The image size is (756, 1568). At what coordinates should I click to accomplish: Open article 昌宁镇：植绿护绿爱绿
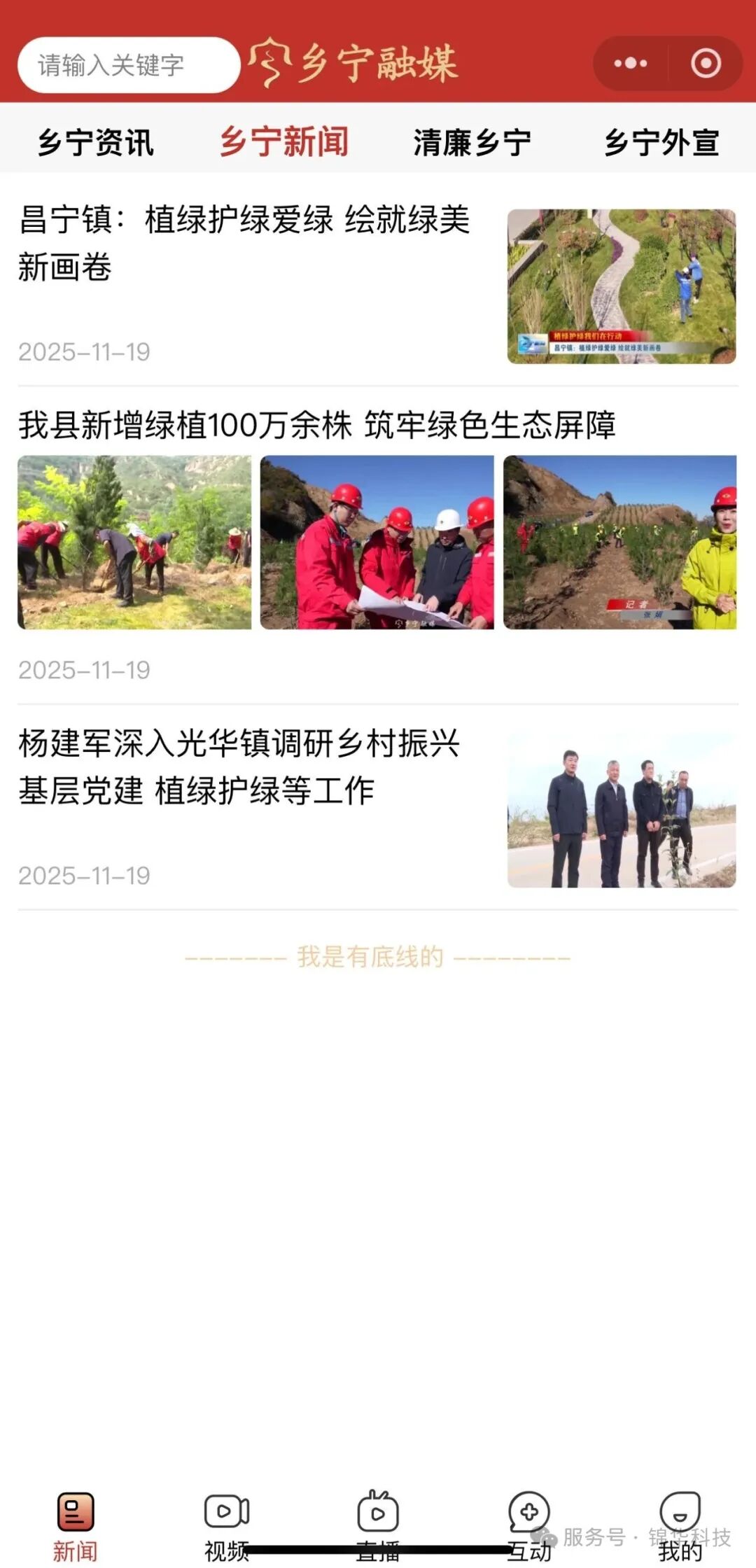pos(244,242)
